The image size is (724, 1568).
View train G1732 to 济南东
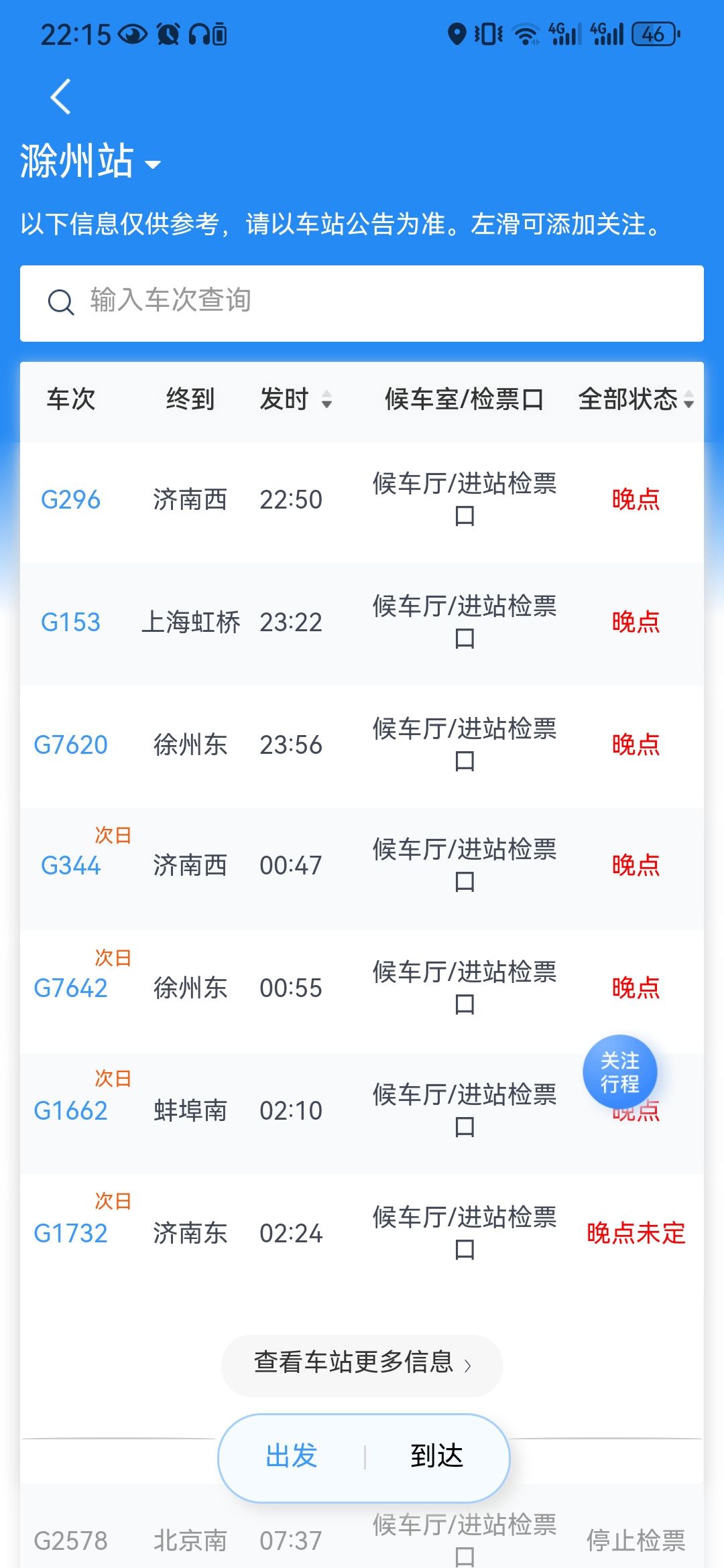[362, 1234]
